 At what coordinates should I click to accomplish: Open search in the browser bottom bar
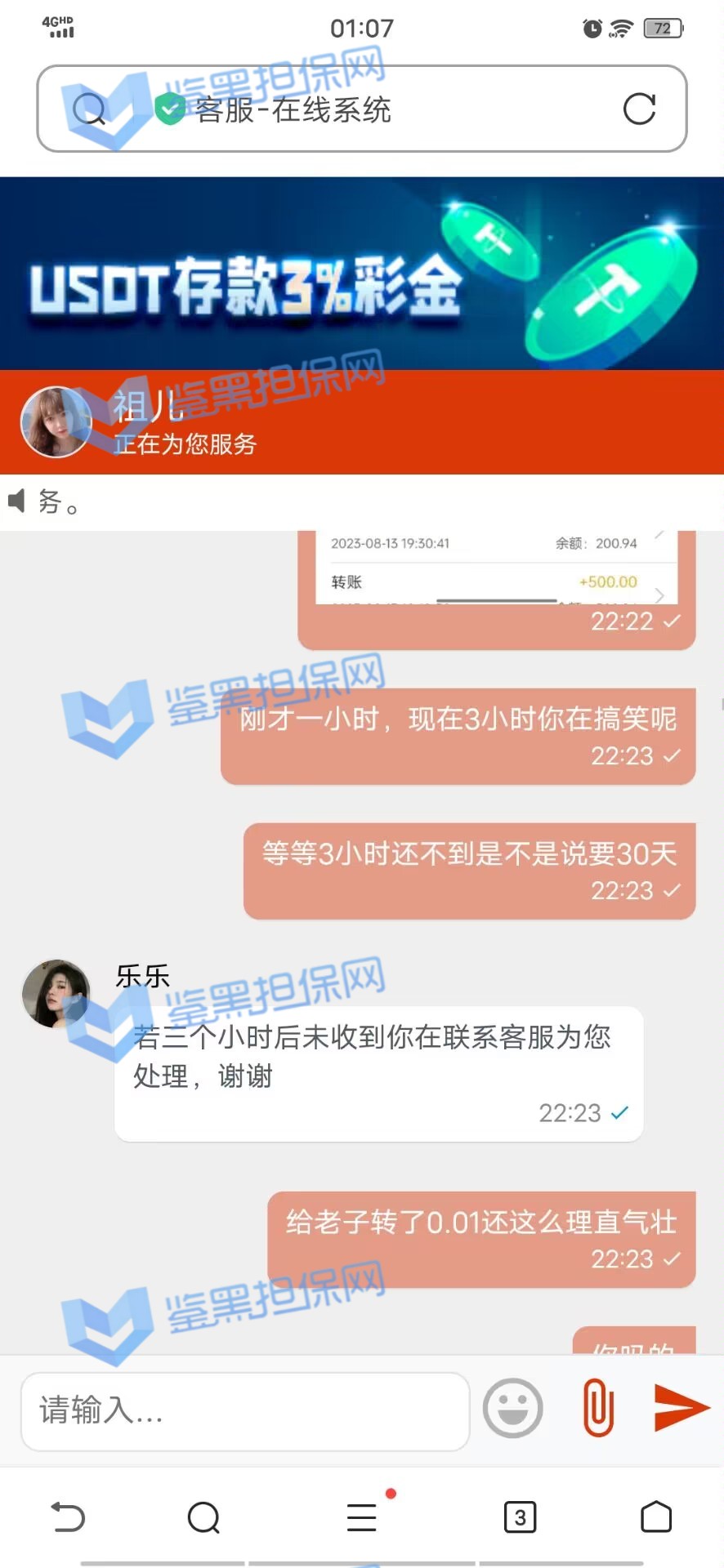point(203,1517)
